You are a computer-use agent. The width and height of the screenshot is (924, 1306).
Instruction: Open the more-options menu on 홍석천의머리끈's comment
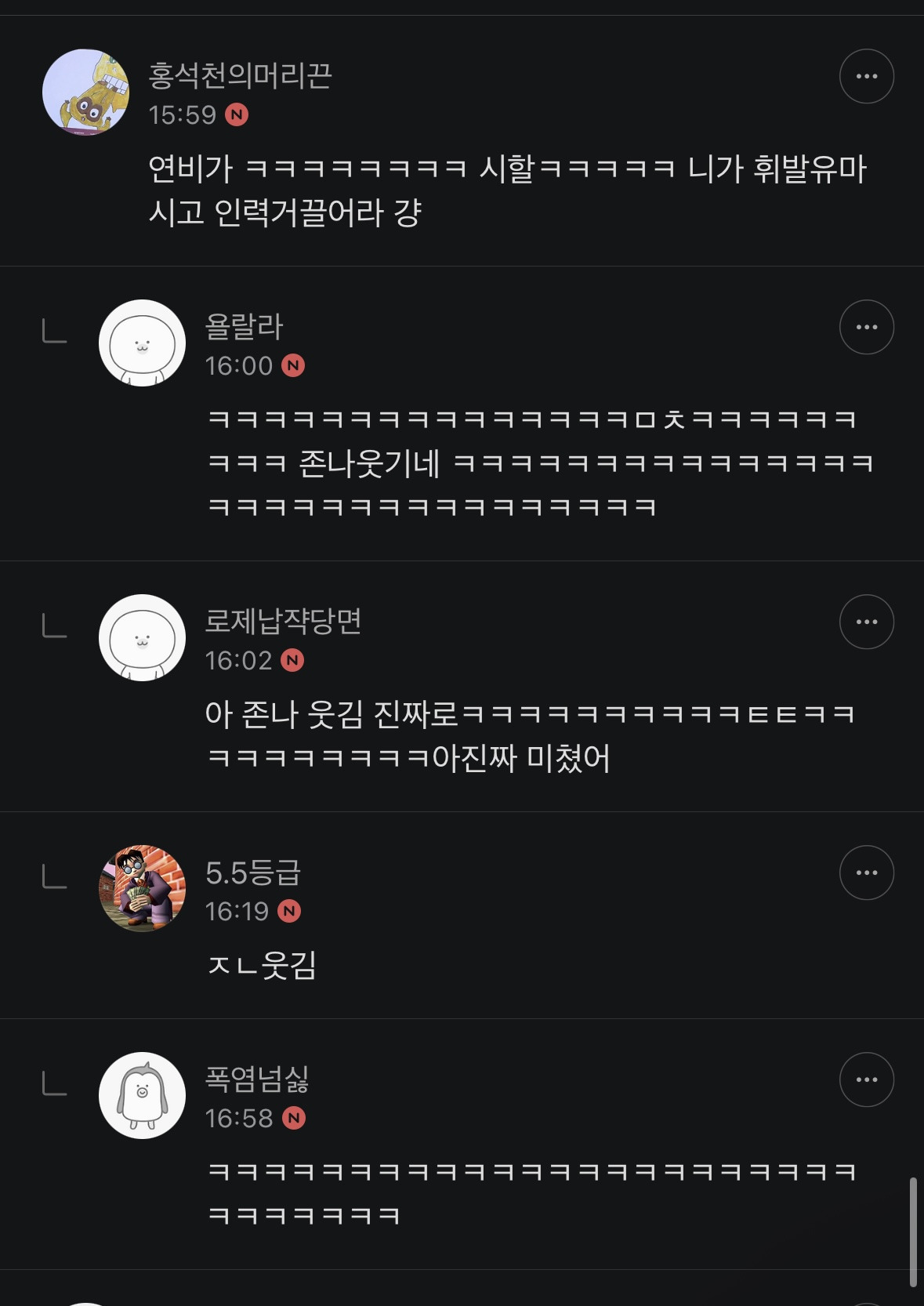[866, 76]
